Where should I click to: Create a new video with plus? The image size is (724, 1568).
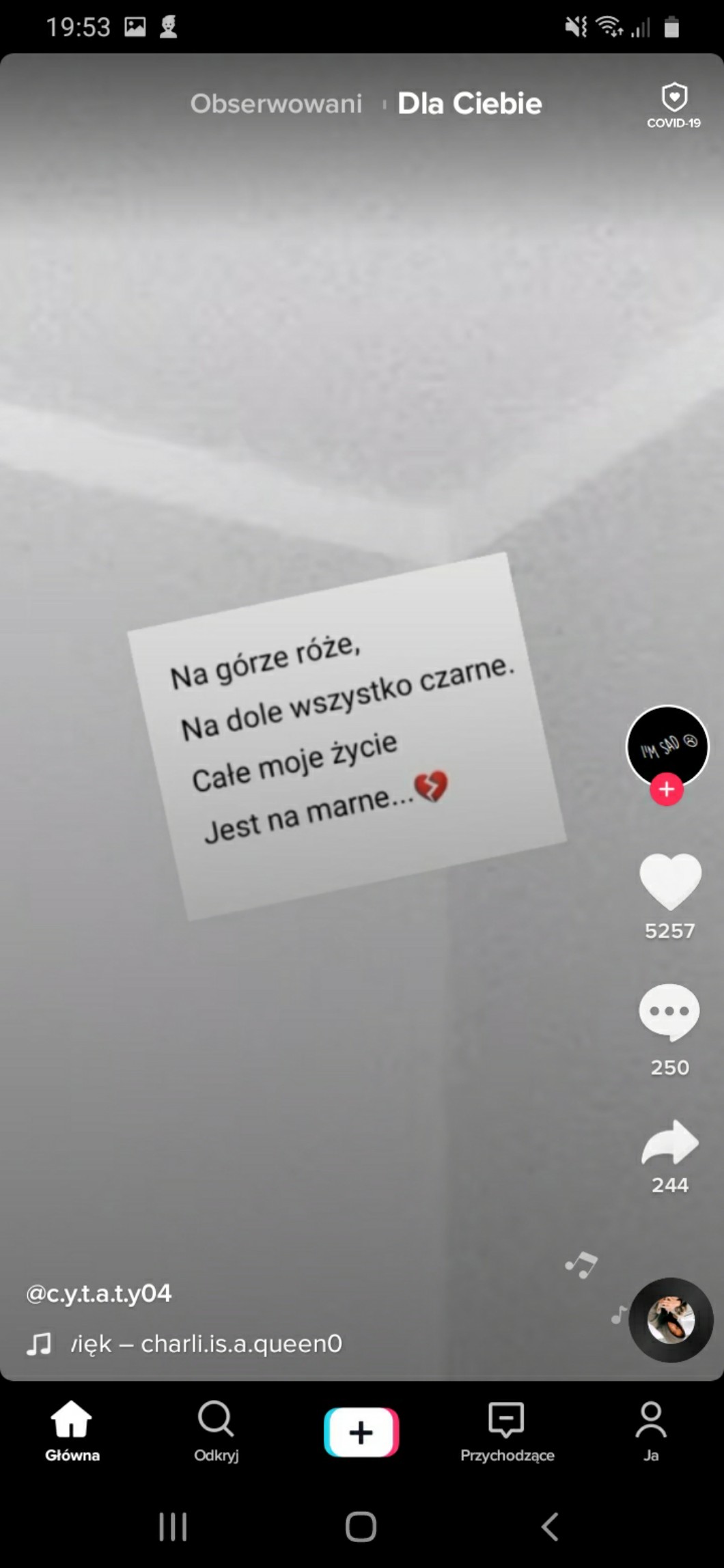(361, 1432)
